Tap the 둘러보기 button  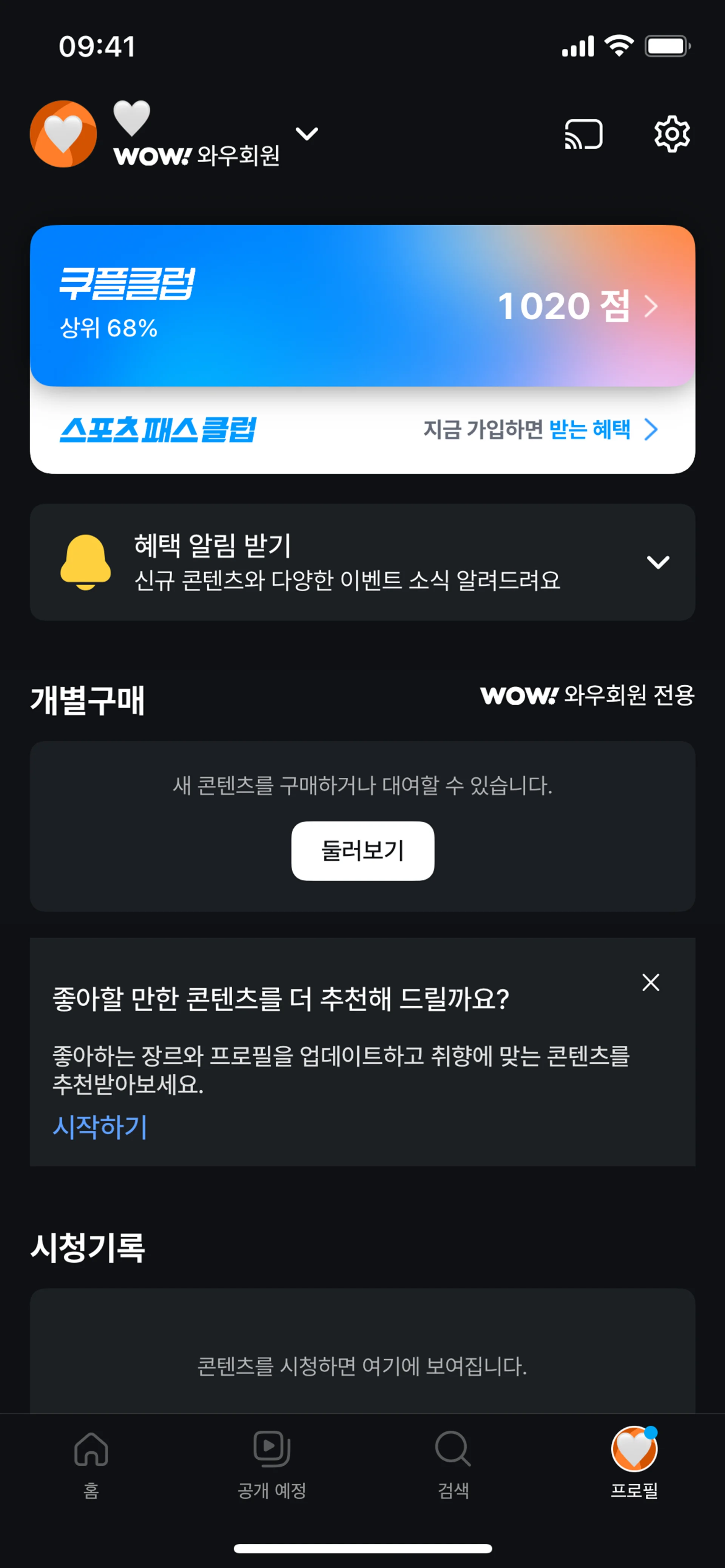(x=362, y=850)
